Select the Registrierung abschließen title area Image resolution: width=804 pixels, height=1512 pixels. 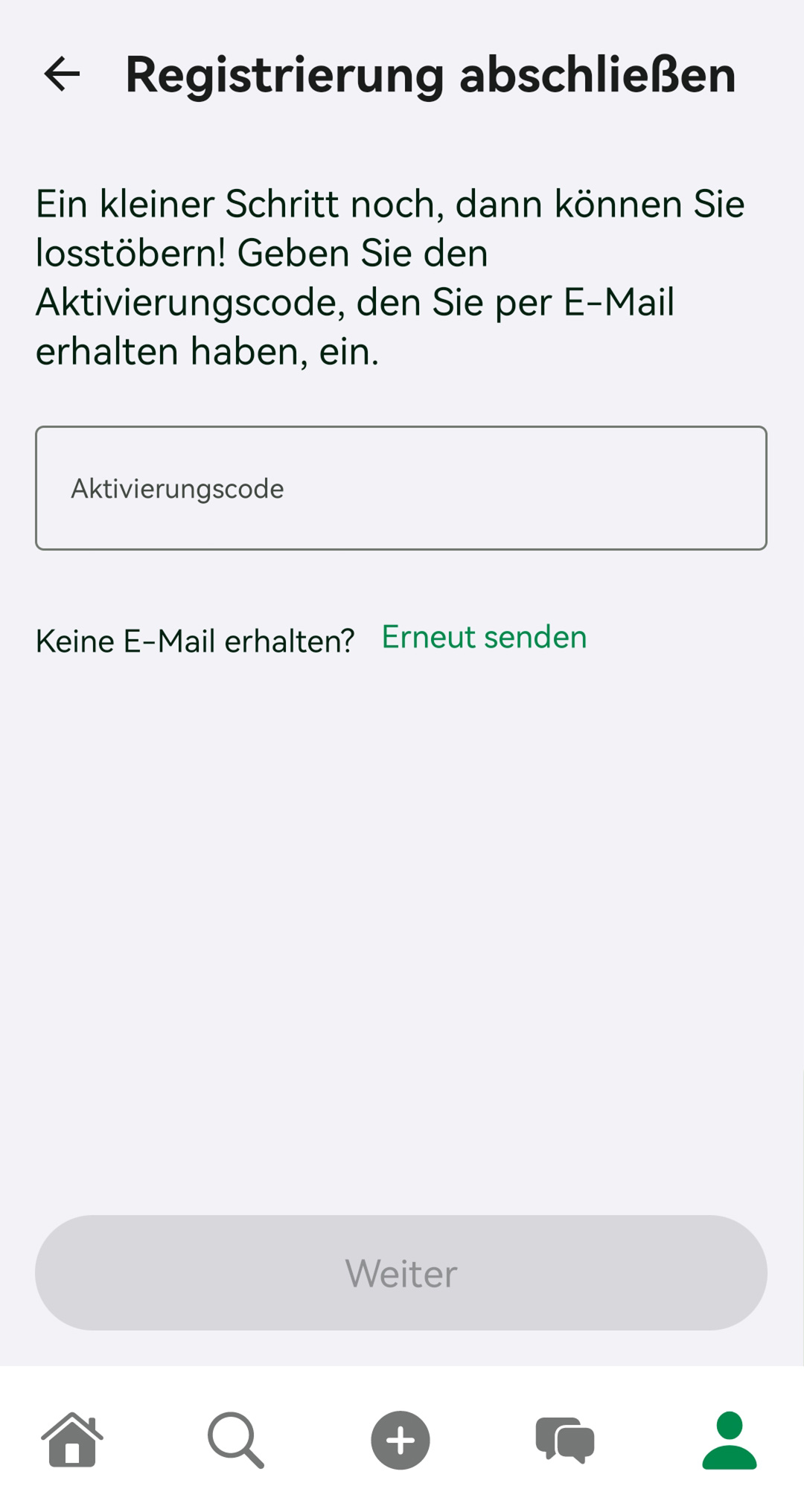430,74
